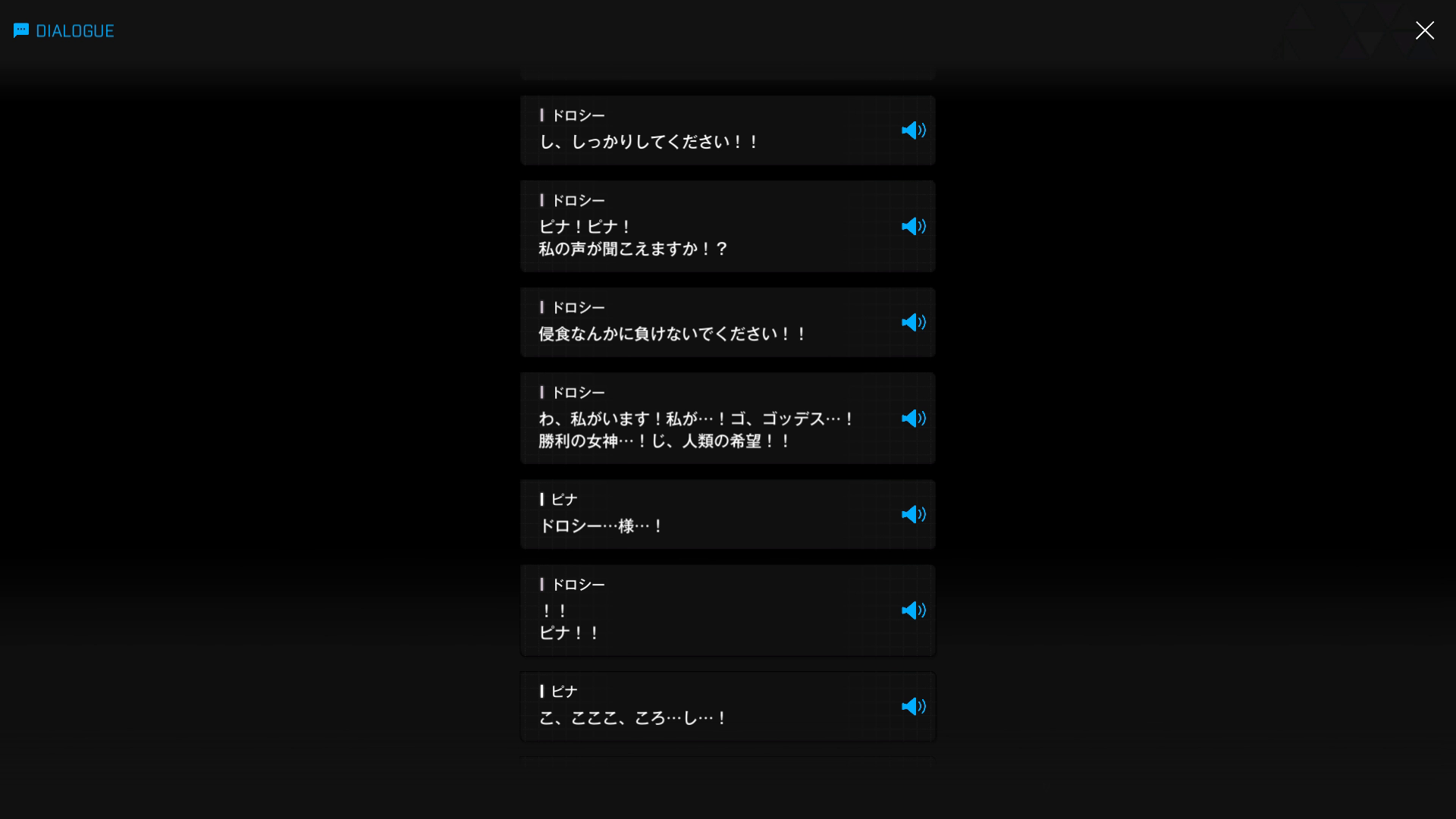This screenshot has height=819, width=1456.
Task: Play voice for 勝利の女神 line
Action: click(x=913, y=419)
